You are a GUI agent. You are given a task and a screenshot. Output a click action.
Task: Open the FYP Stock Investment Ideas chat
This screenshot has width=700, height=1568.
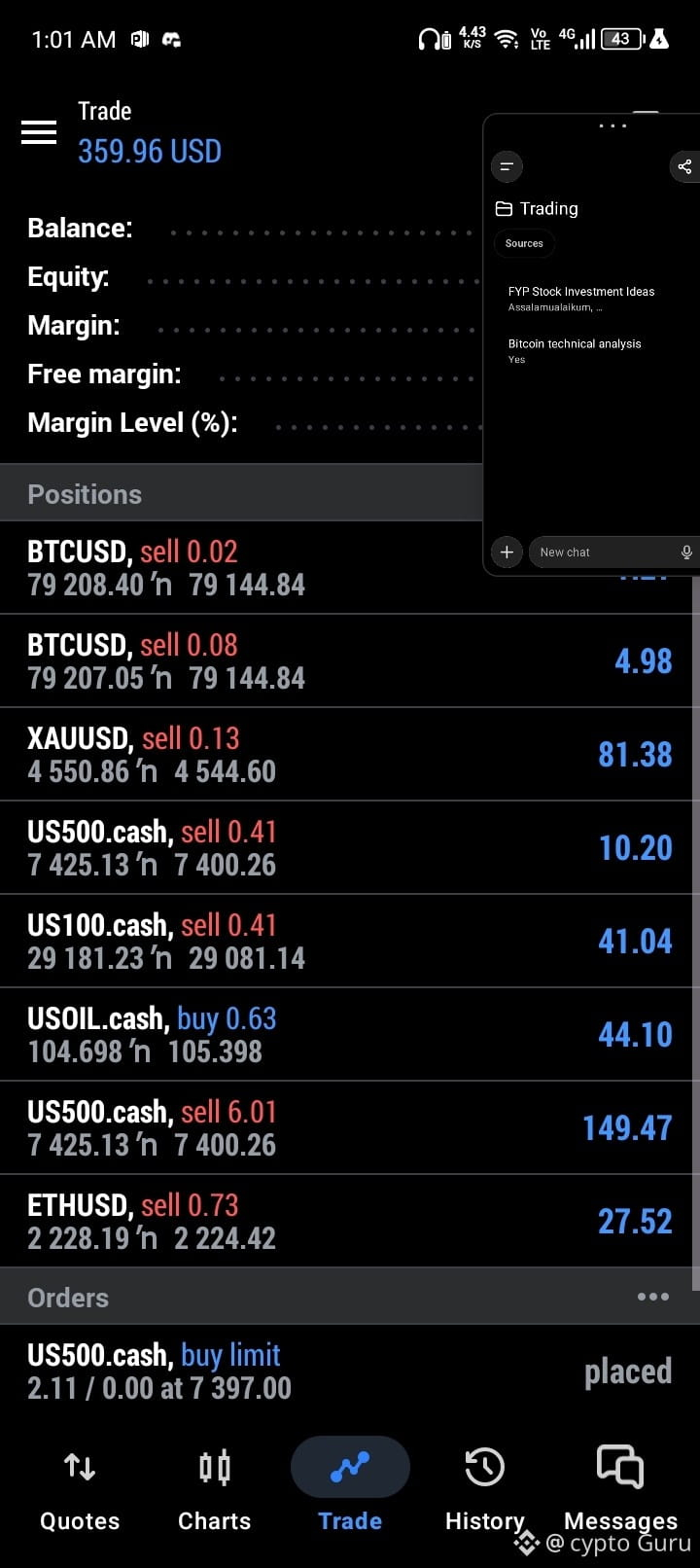coord(581,299)
